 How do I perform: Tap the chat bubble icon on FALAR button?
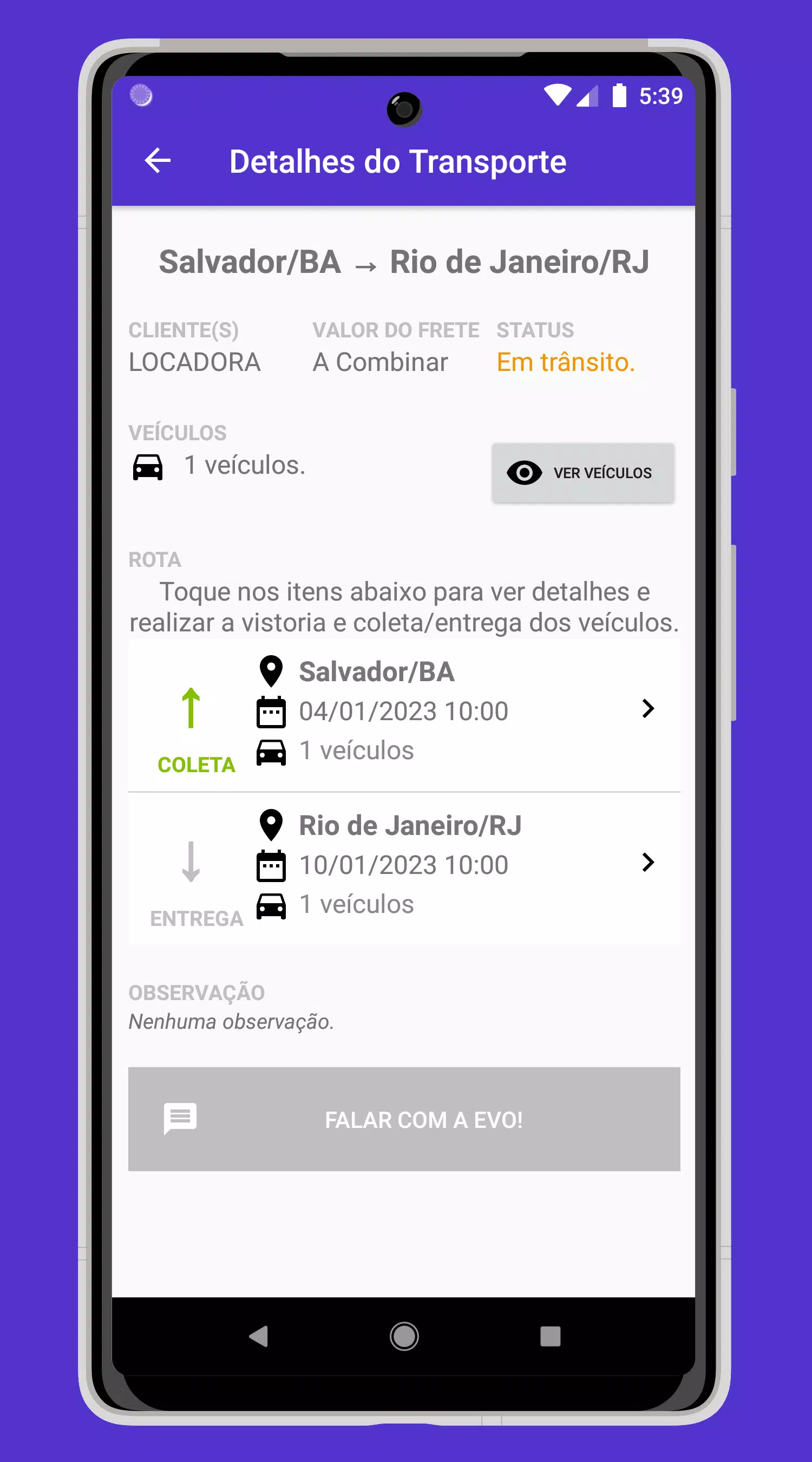pos(179,1119)
